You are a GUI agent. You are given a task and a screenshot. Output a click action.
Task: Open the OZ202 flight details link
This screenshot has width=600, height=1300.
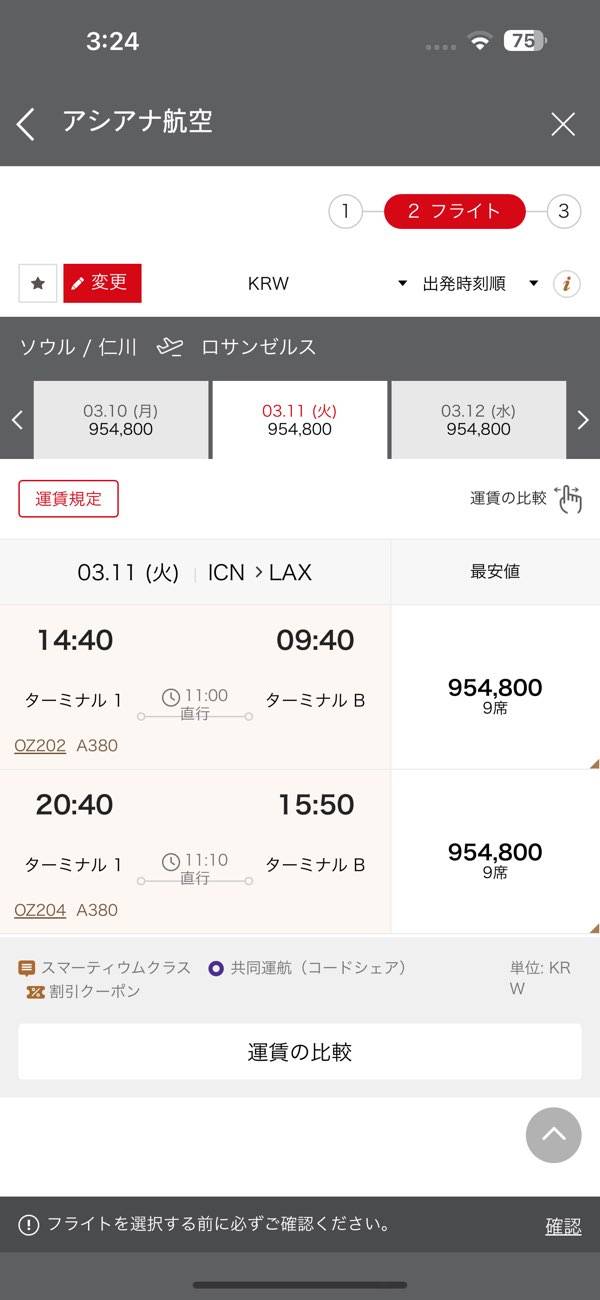click(40, 746)
